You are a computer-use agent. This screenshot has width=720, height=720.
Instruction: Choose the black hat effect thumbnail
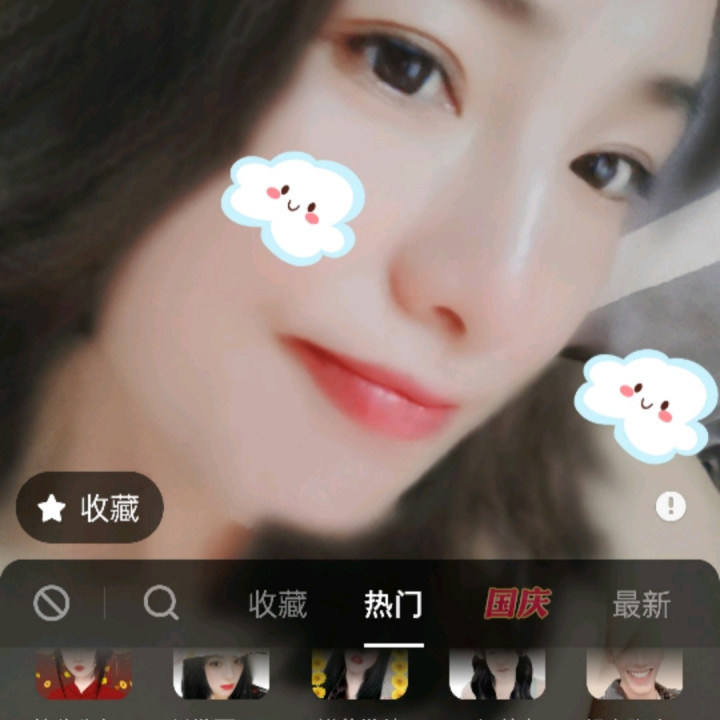coord(221,675)
